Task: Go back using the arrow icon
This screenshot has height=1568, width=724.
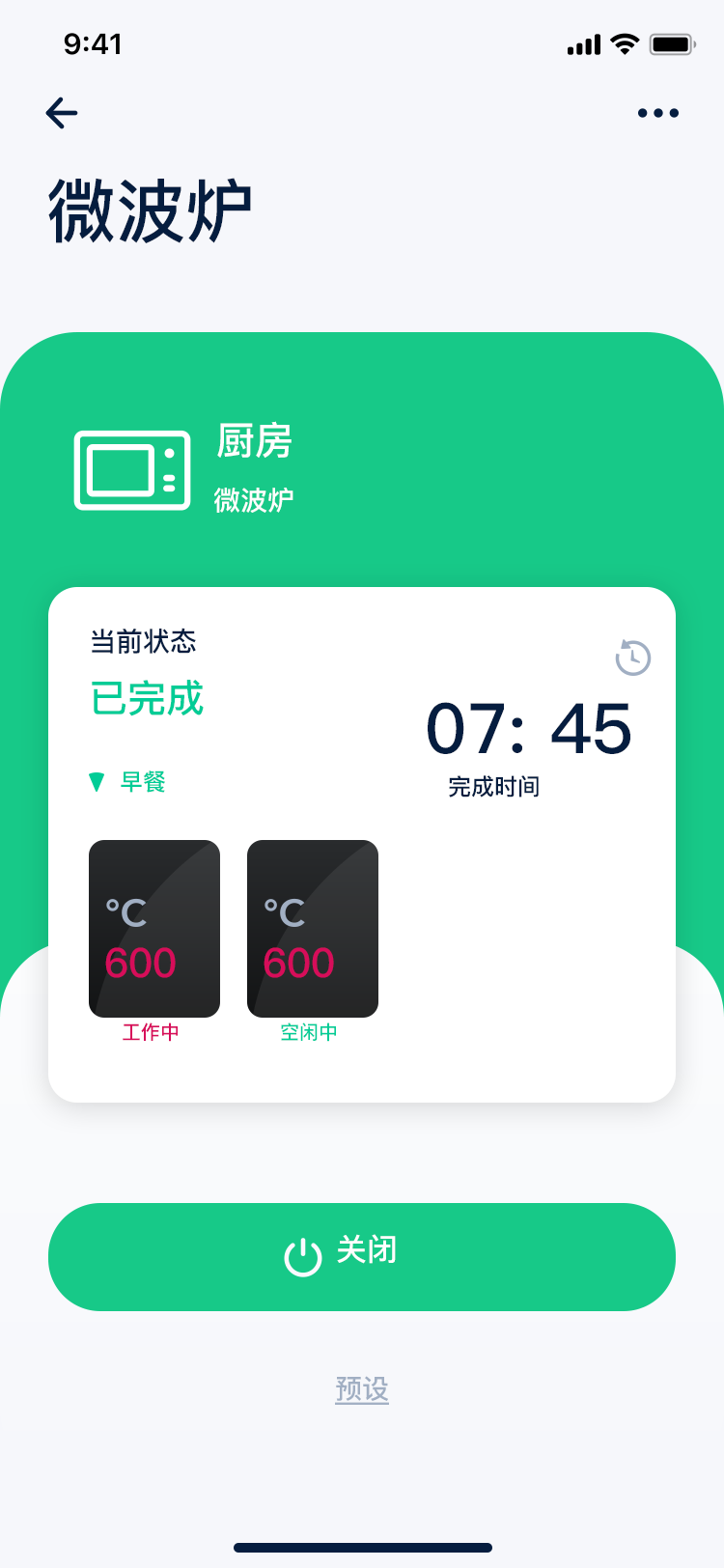Action: pos(62,113)
